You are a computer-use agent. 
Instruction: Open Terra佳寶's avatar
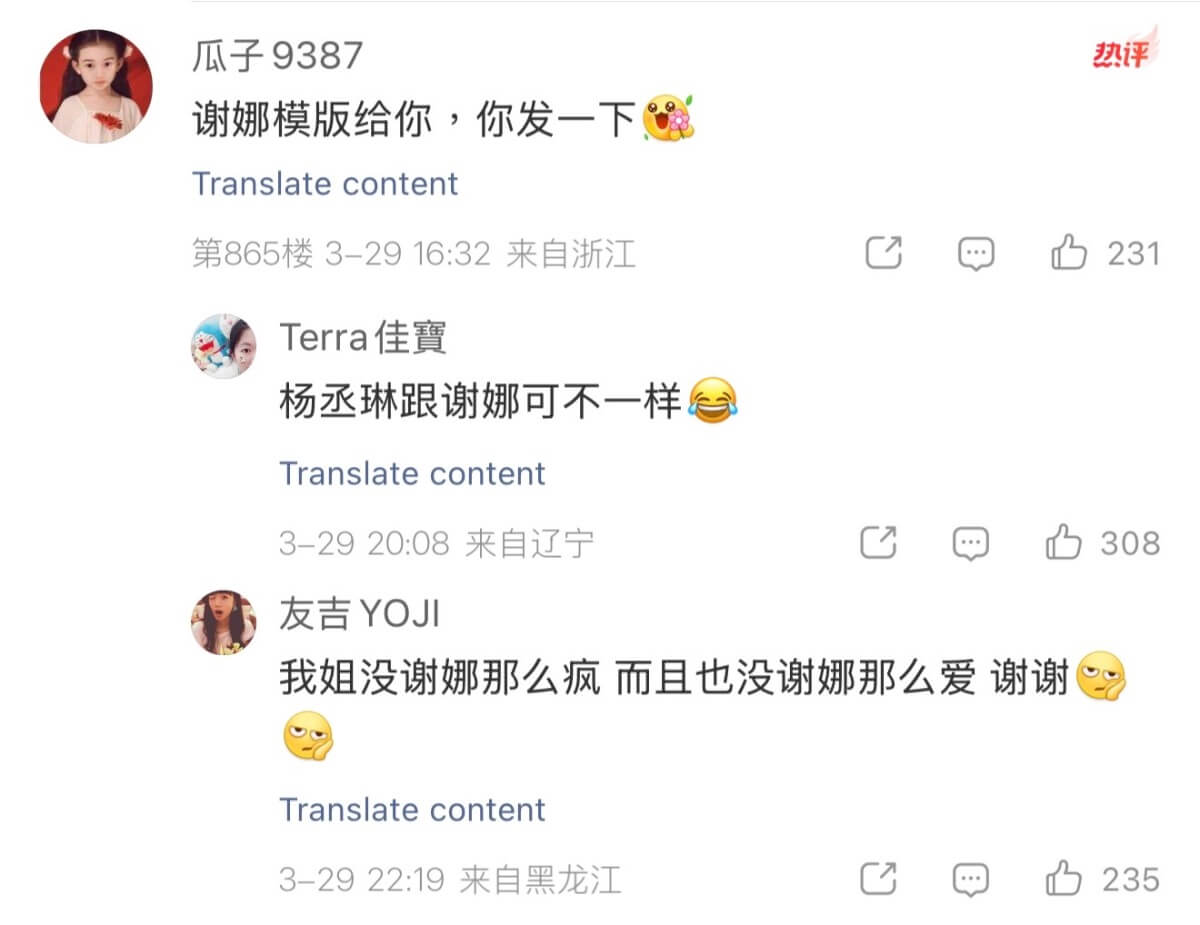pyautogui.click(x=224, y=346)
